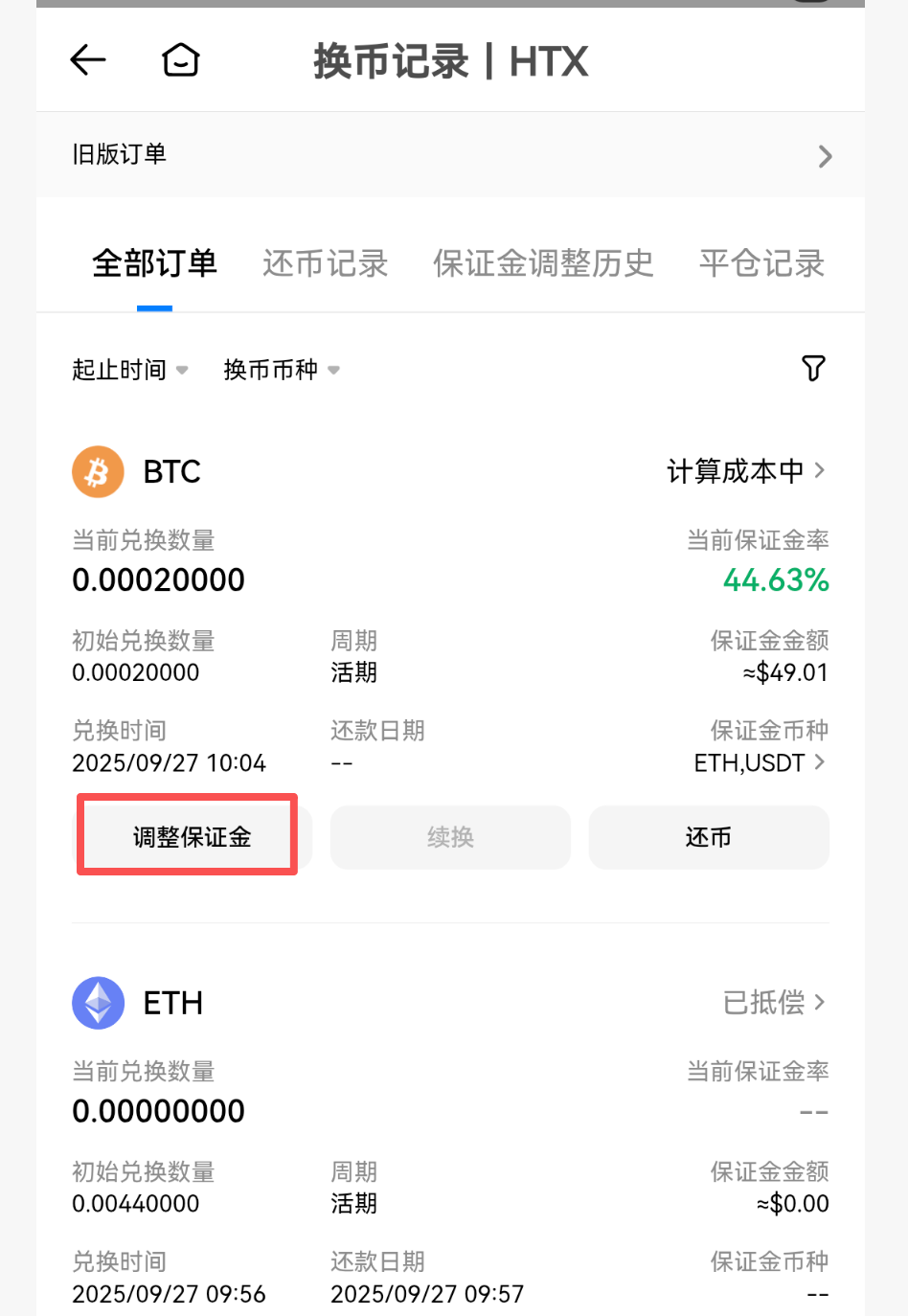
Task: Tap the 续换 button
Action: point(450,837)
